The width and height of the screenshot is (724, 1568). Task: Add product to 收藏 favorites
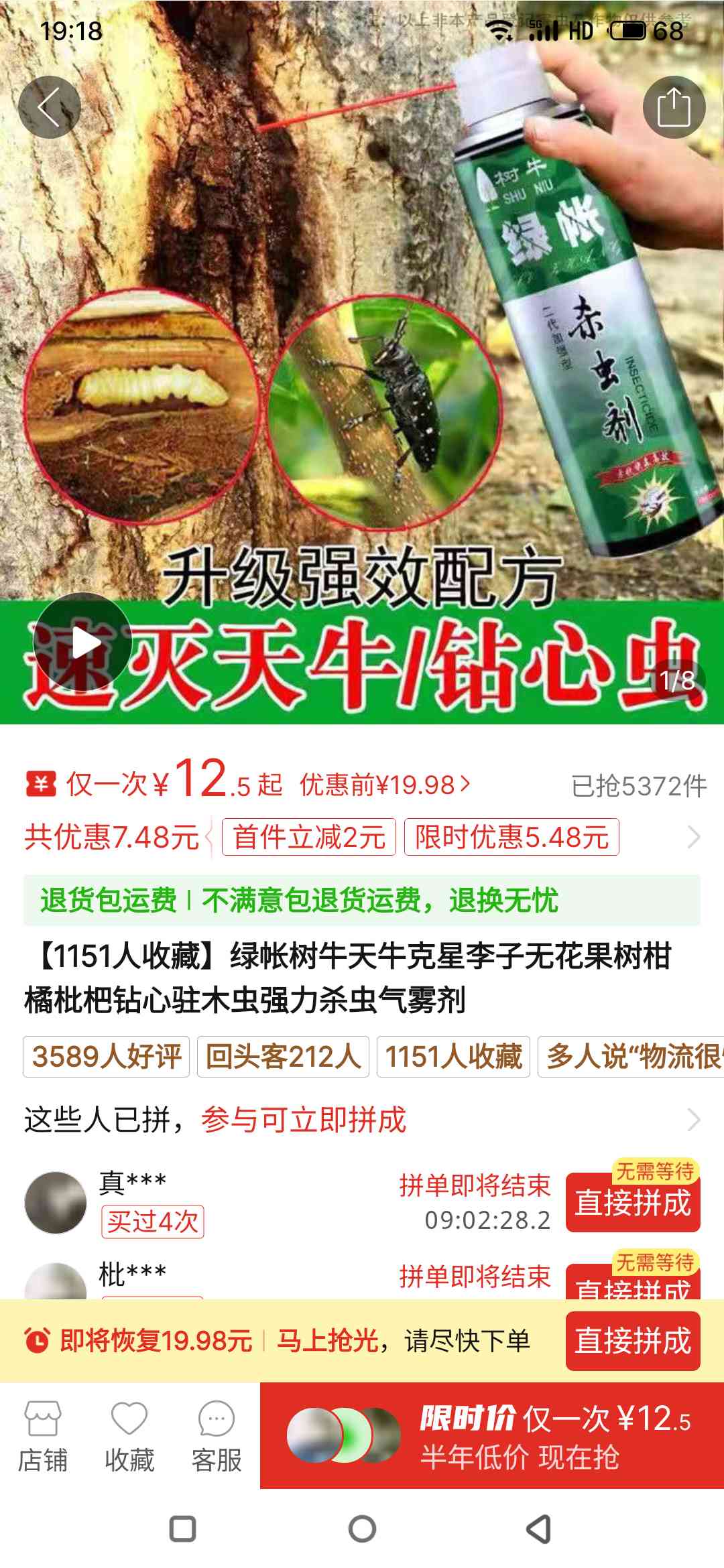click(129, 1436)
